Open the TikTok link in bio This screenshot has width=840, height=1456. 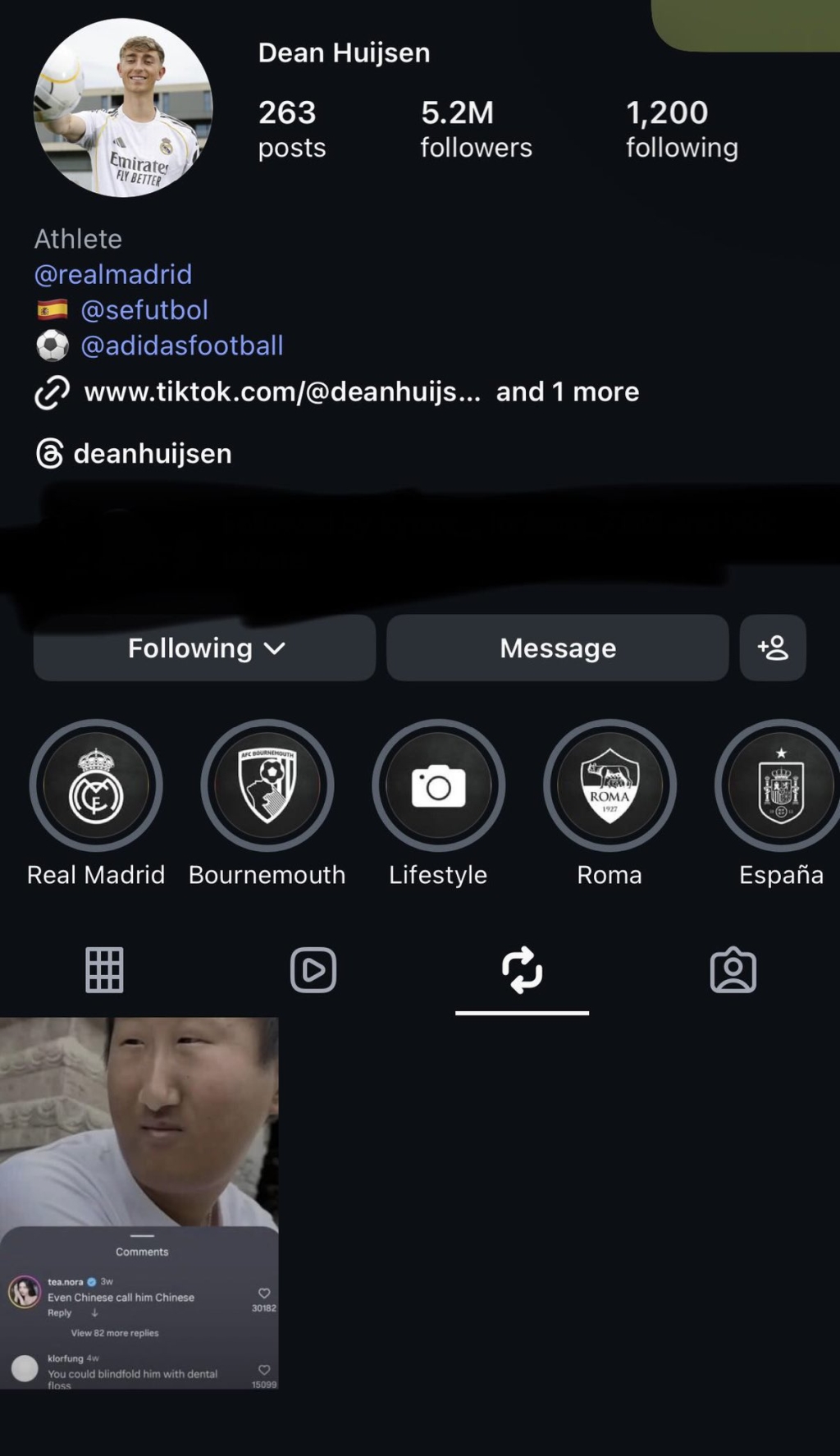pos(282,392)
